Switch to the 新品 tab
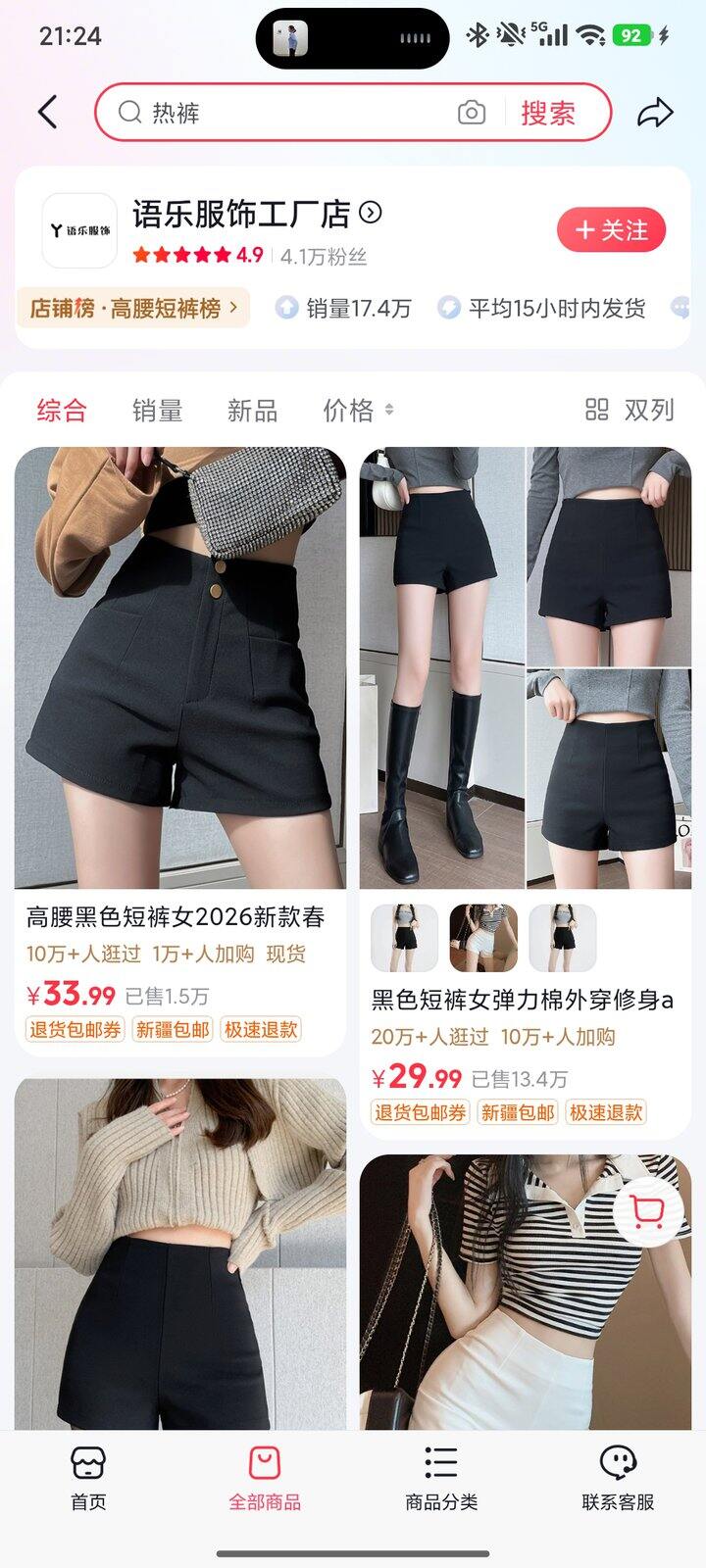The image size is (706, 1568). 252,410
